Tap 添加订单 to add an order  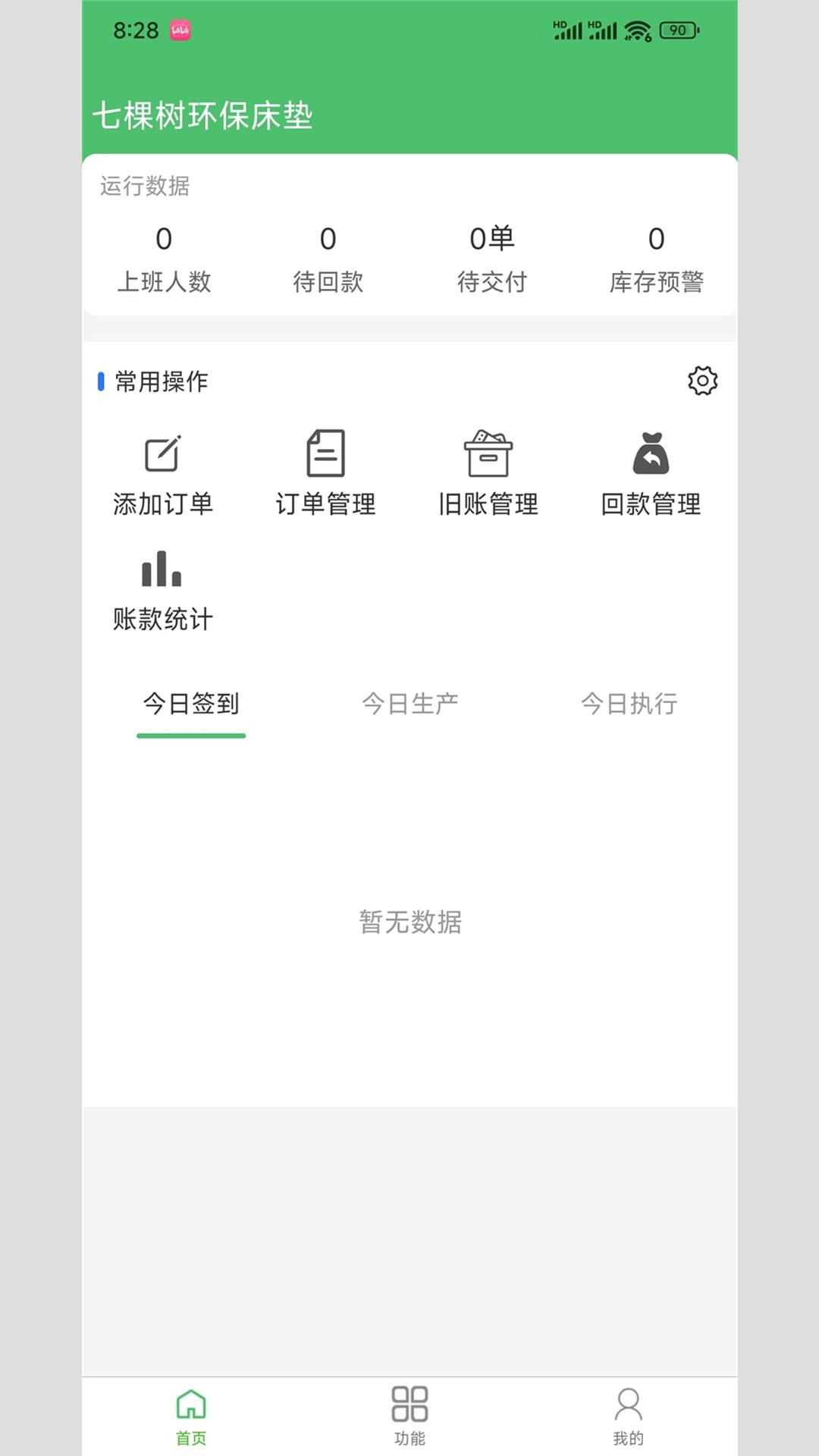click(x=163, y=472)
